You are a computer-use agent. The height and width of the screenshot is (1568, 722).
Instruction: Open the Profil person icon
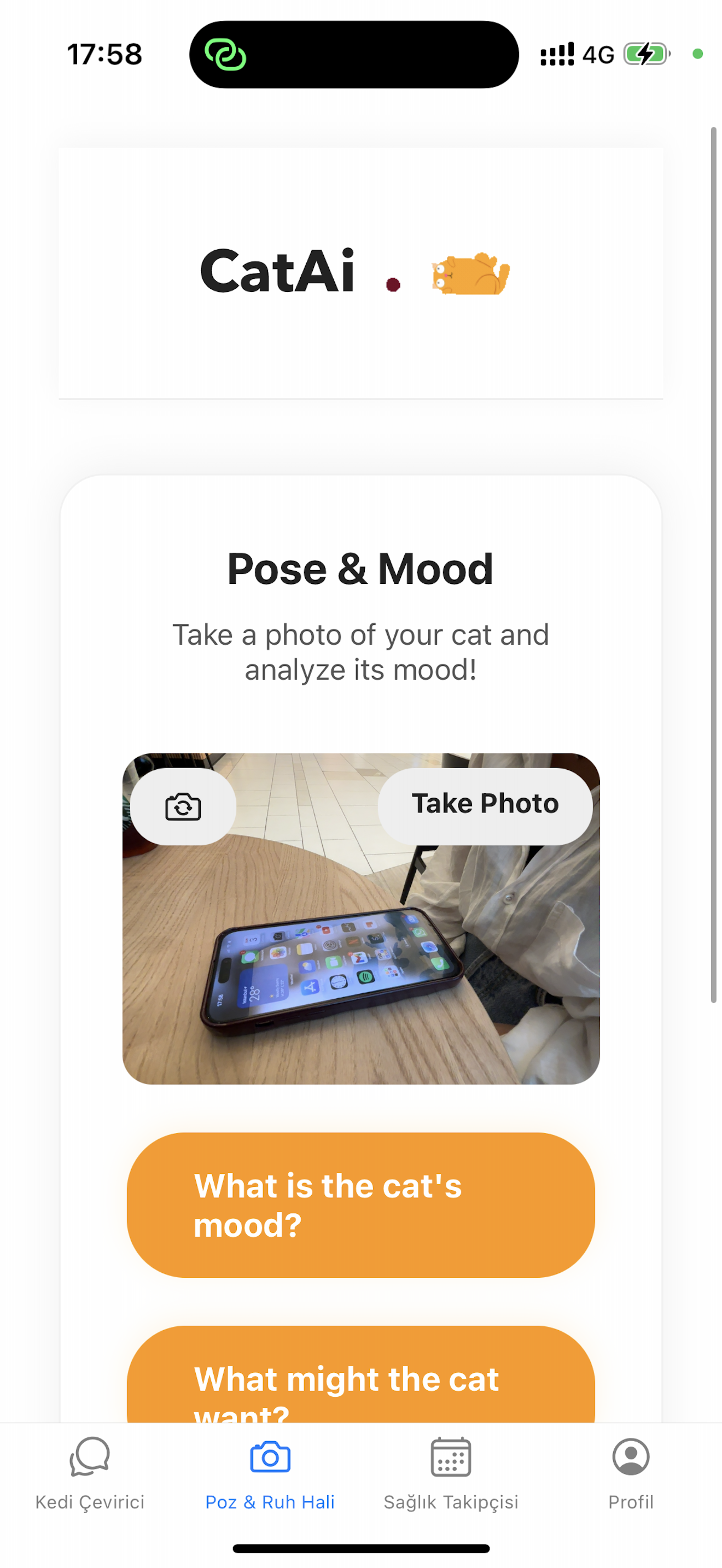pos(631,1456)
